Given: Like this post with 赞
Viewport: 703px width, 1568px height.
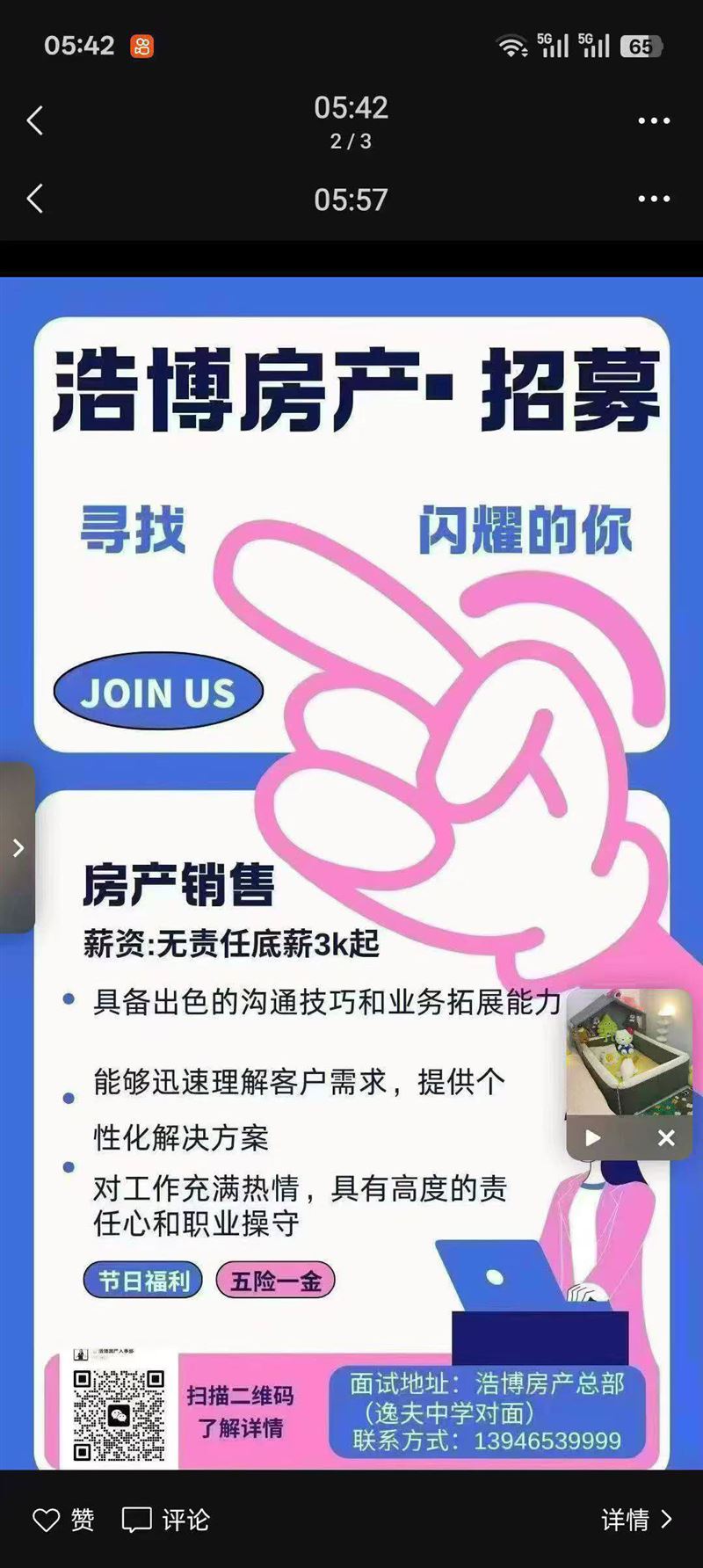Looking at the screenshot, I should tap(63, 1520).
